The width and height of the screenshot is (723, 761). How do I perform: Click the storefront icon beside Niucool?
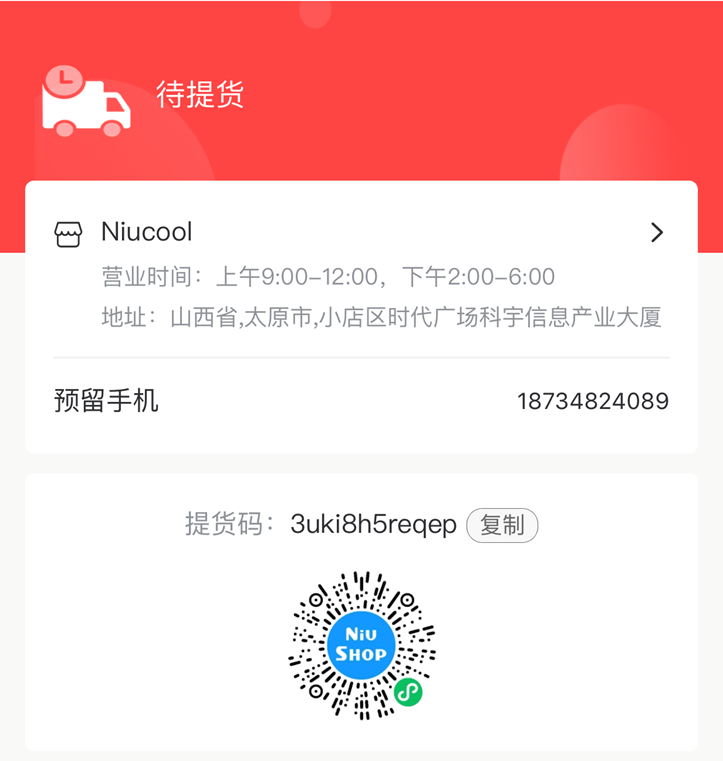[68, 231]
